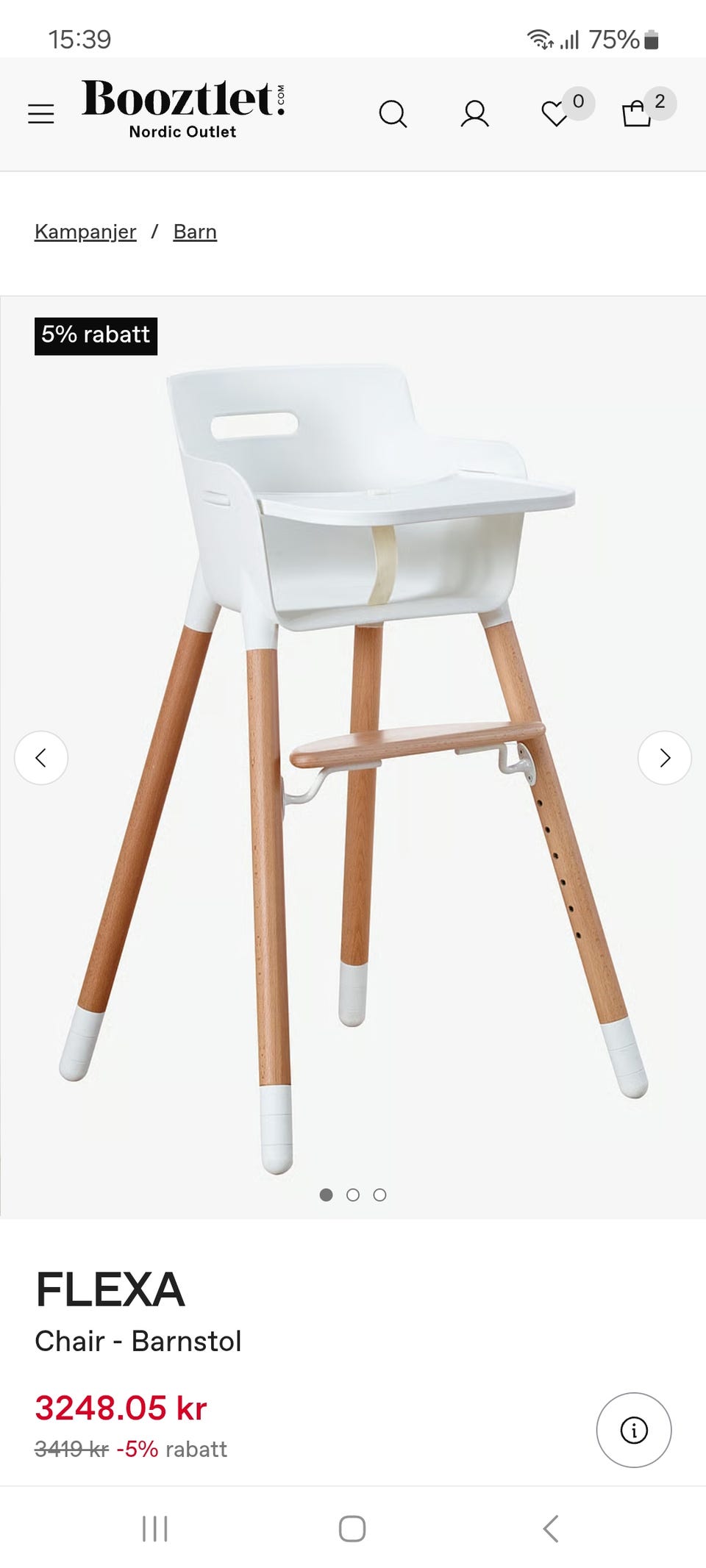Show the next product image

(x=664, y=758)
